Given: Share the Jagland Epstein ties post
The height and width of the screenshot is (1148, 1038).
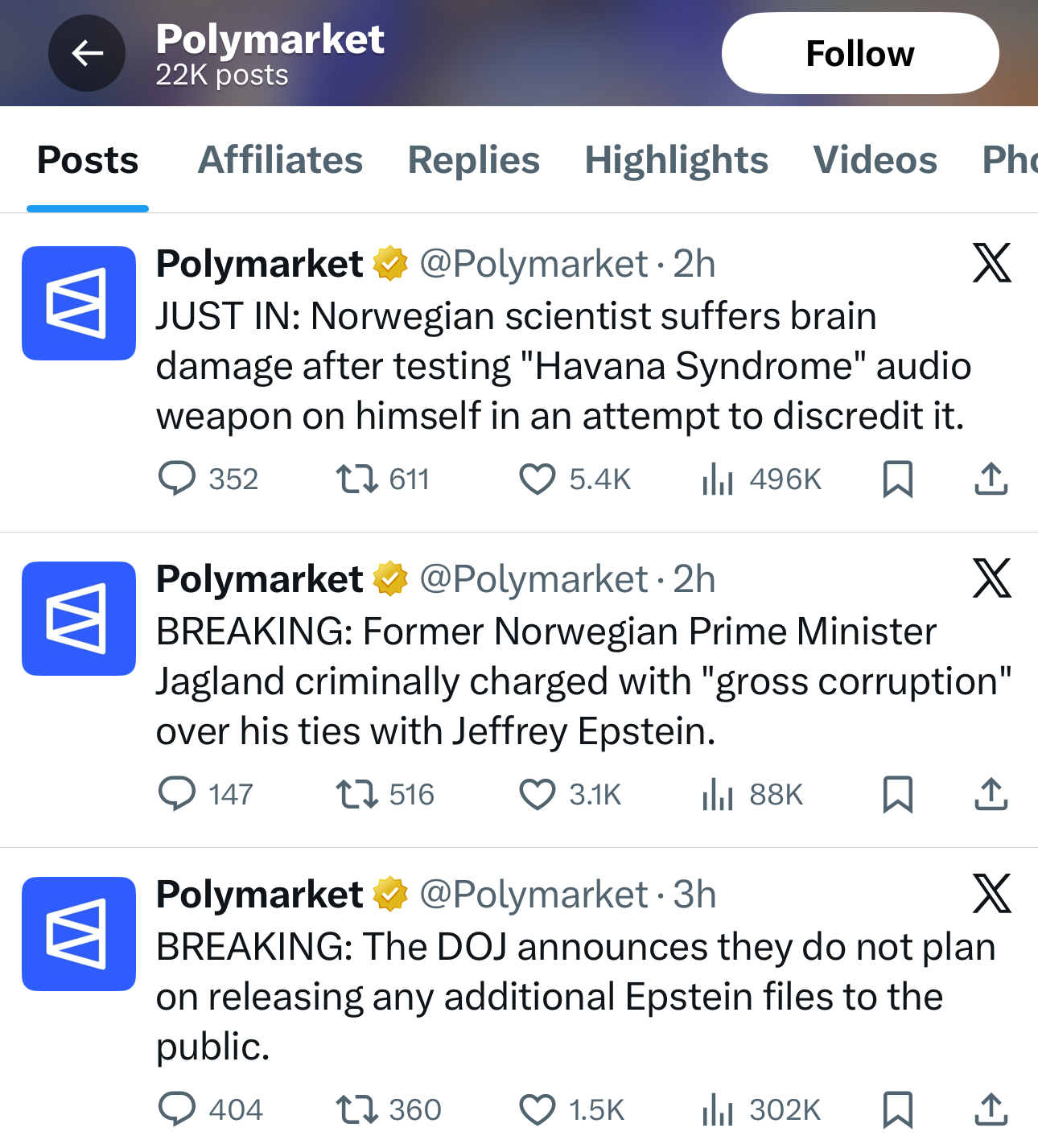Looking at the screenshot, I should (991, 795).
